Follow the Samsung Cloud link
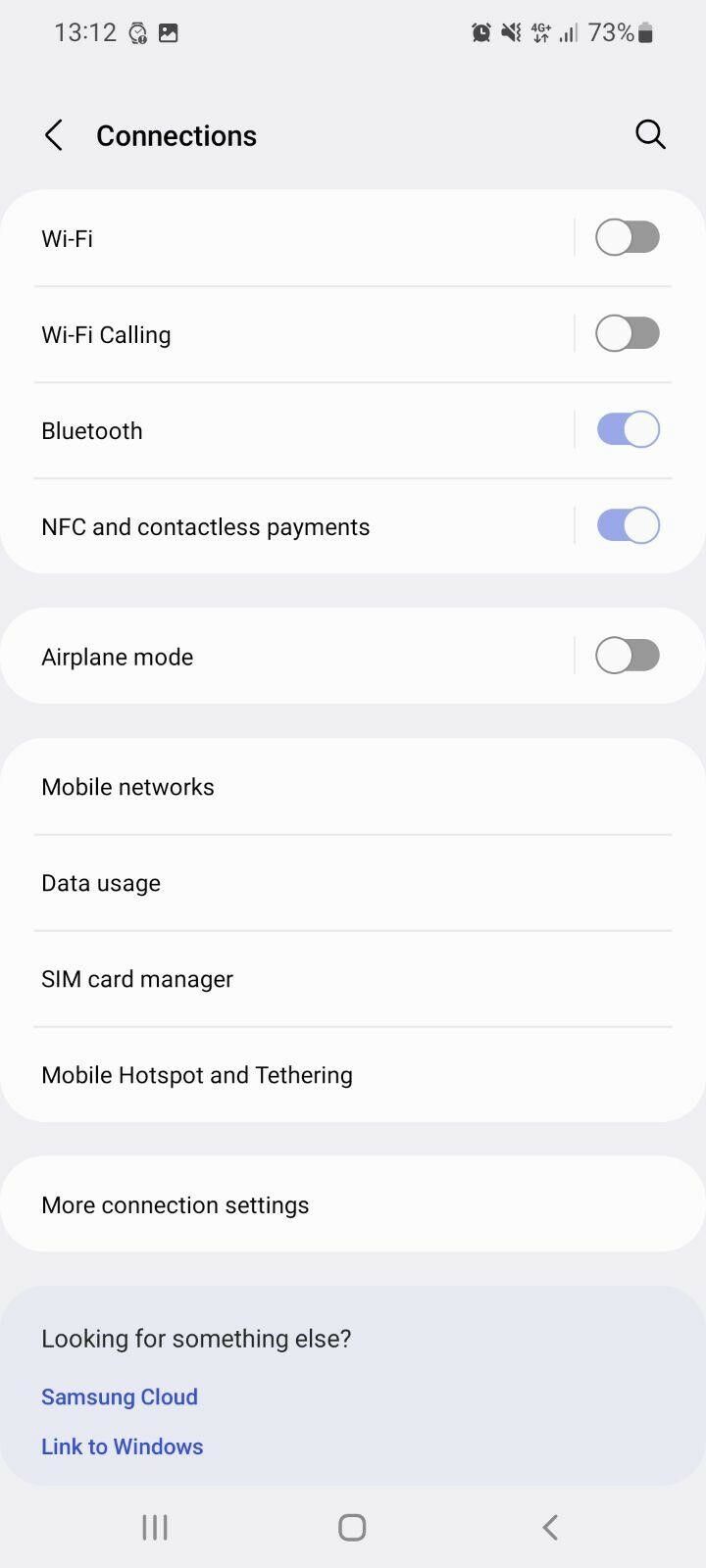Image resolution: width=706 pixels, height=1568 pixels. tap(120, 1396)
